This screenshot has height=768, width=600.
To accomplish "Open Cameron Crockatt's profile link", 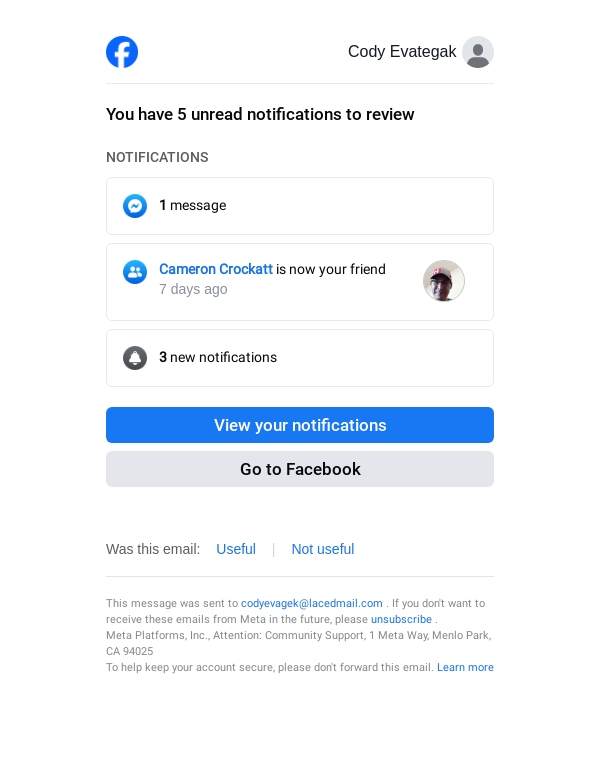I will (215, 269).
